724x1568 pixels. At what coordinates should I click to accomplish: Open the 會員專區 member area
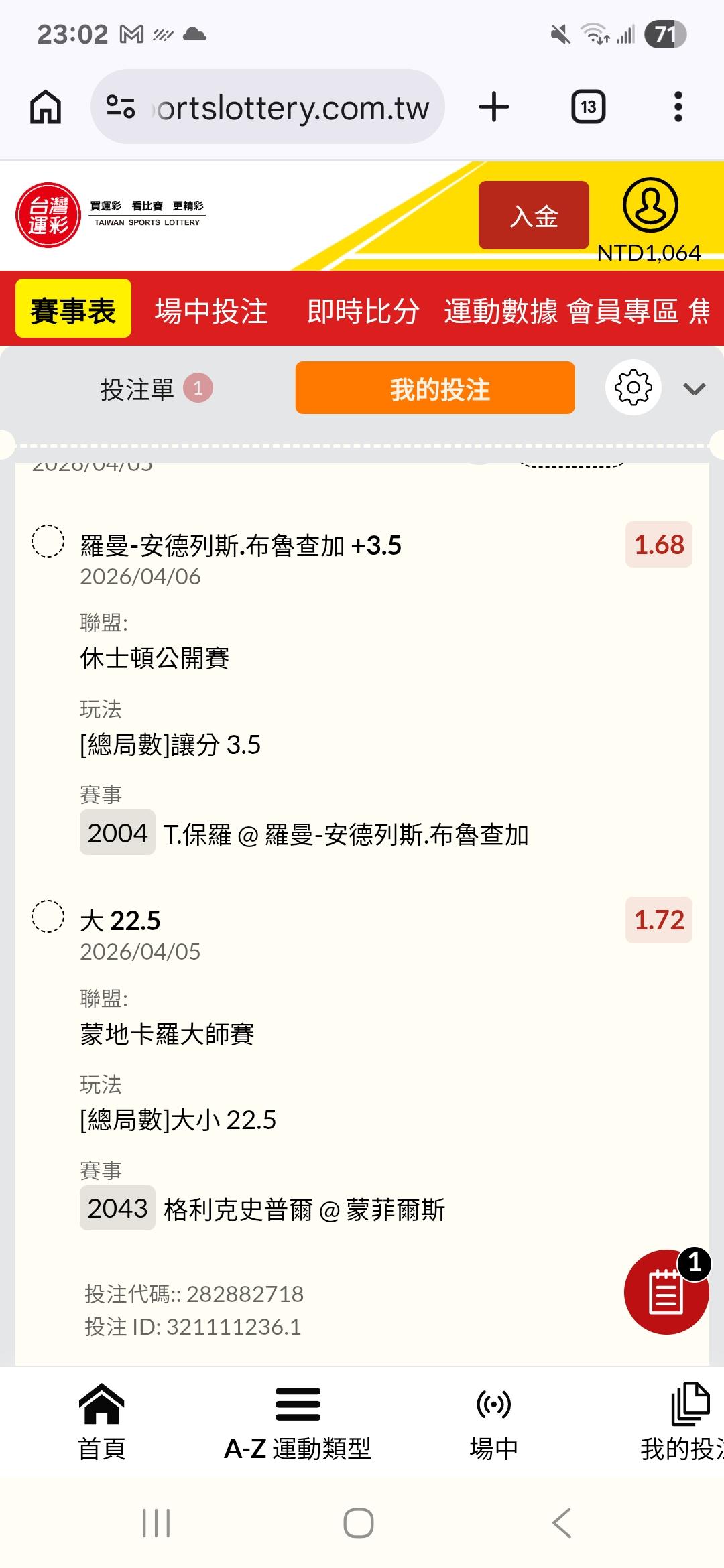pos(622,311)
